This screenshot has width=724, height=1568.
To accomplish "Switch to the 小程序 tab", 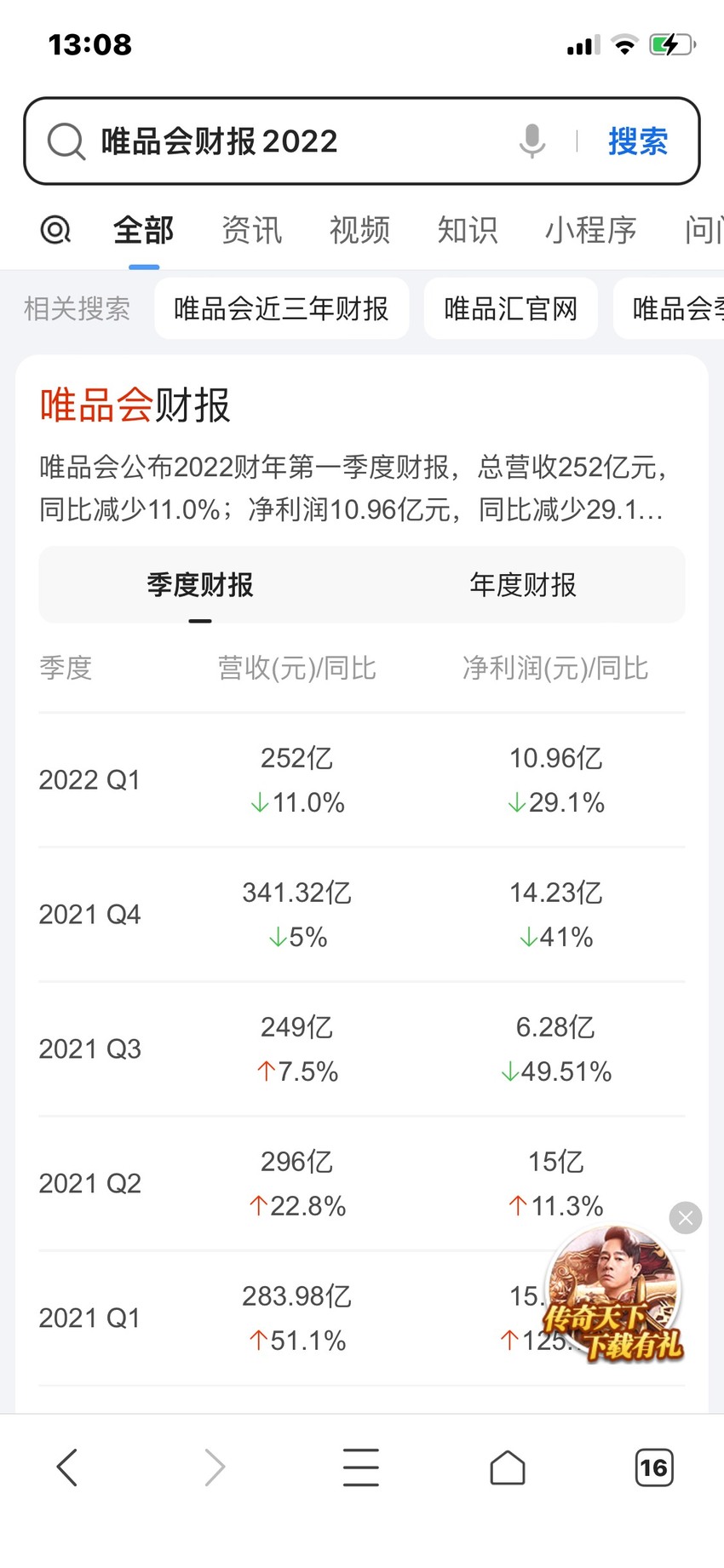I will point(591,230).
